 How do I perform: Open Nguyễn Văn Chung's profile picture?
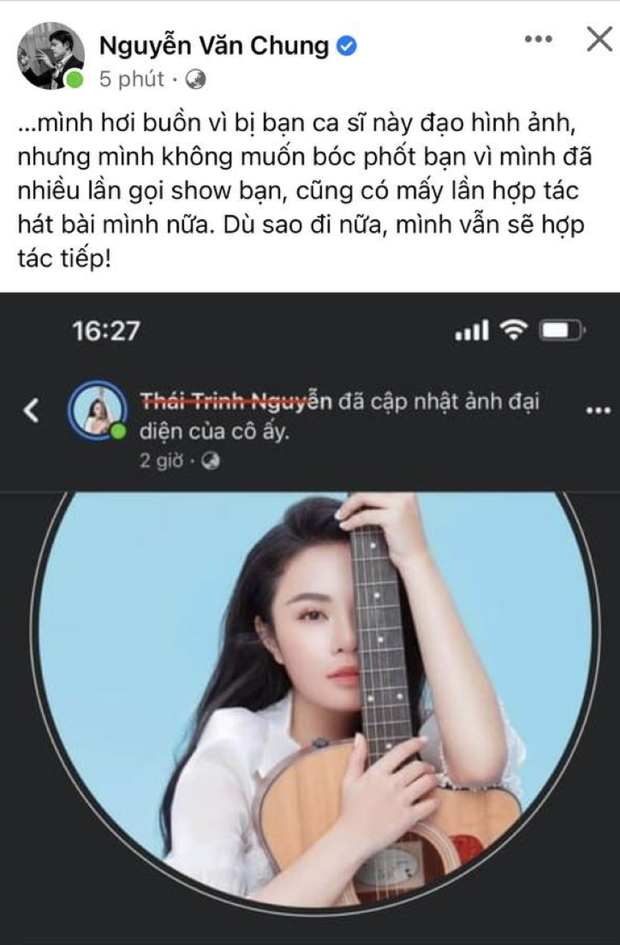coord(51,56)
